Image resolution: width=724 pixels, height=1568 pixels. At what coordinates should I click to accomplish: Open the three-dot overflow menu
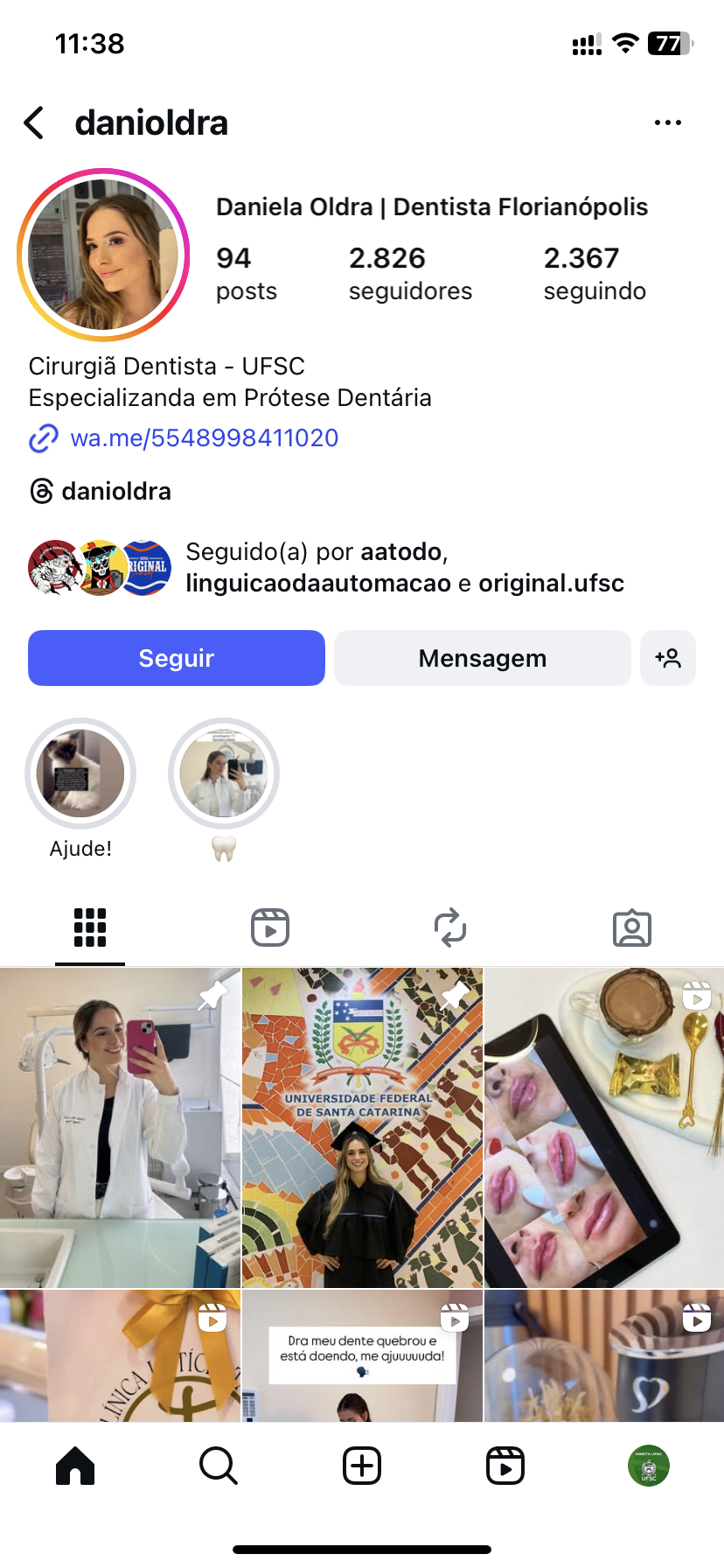tap(667, 123)
